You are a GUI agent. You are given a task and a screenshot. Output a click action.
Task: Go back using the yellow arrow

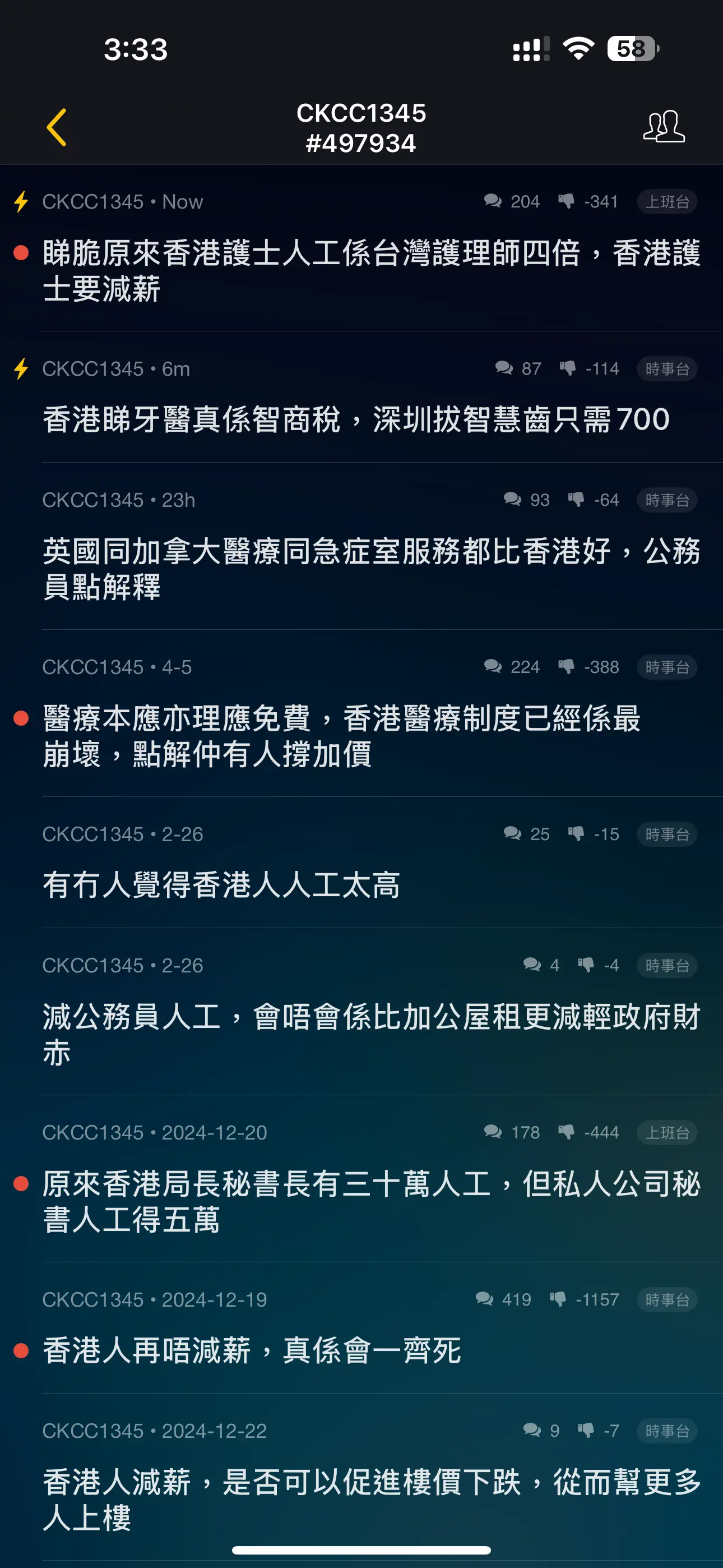click(57, 127)
